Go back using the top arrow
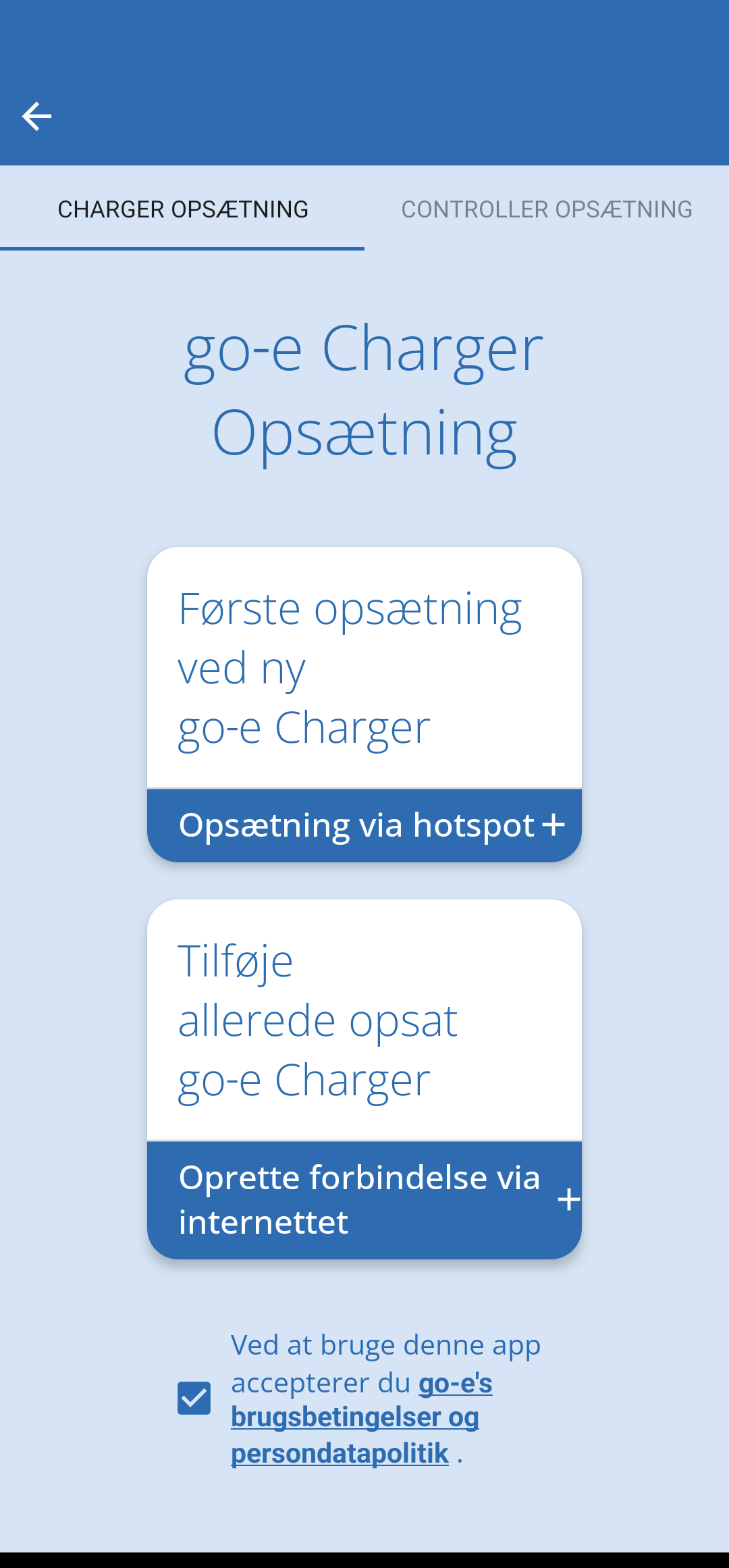 (36, 117)
